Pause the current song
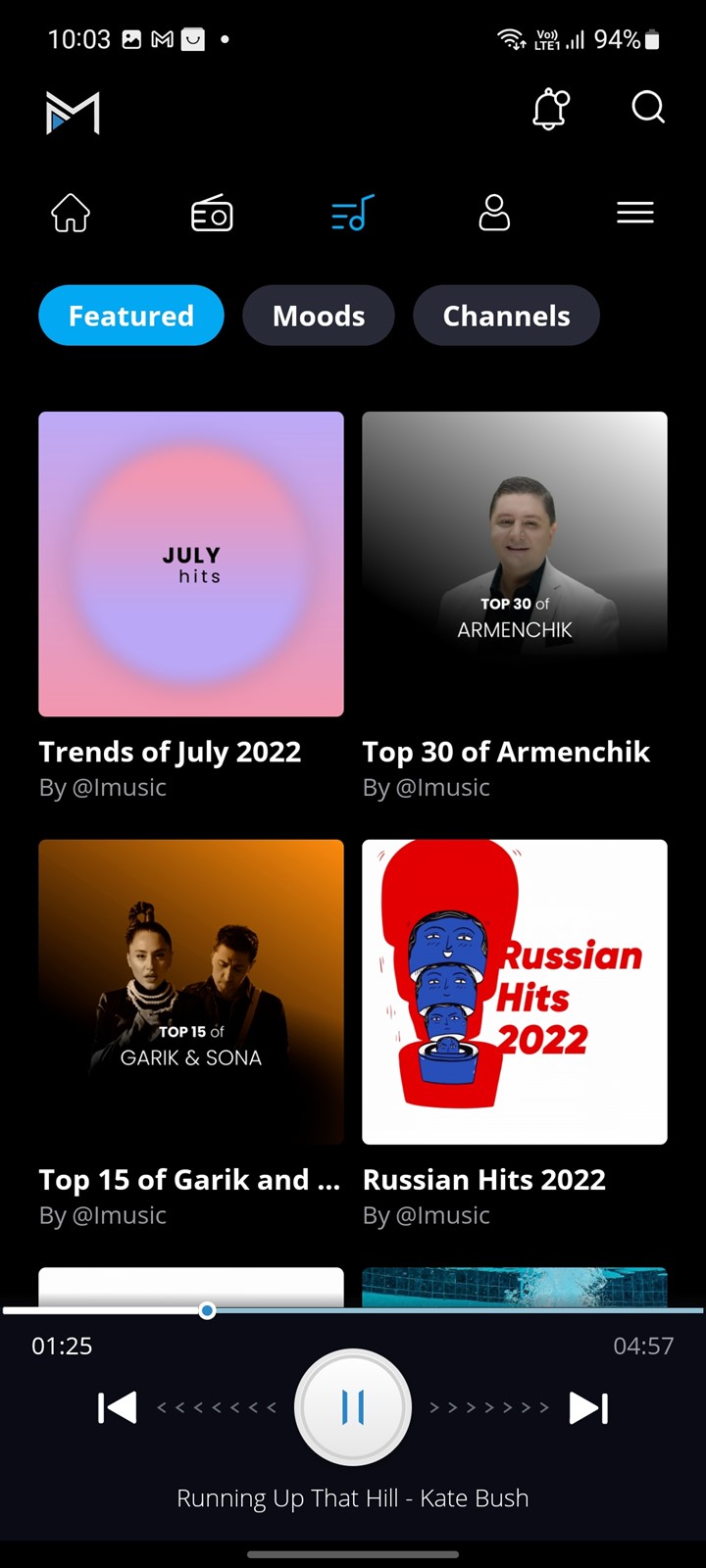Screen dimensions: 706x1568 pyautogui.click(x=353, y=1407)
